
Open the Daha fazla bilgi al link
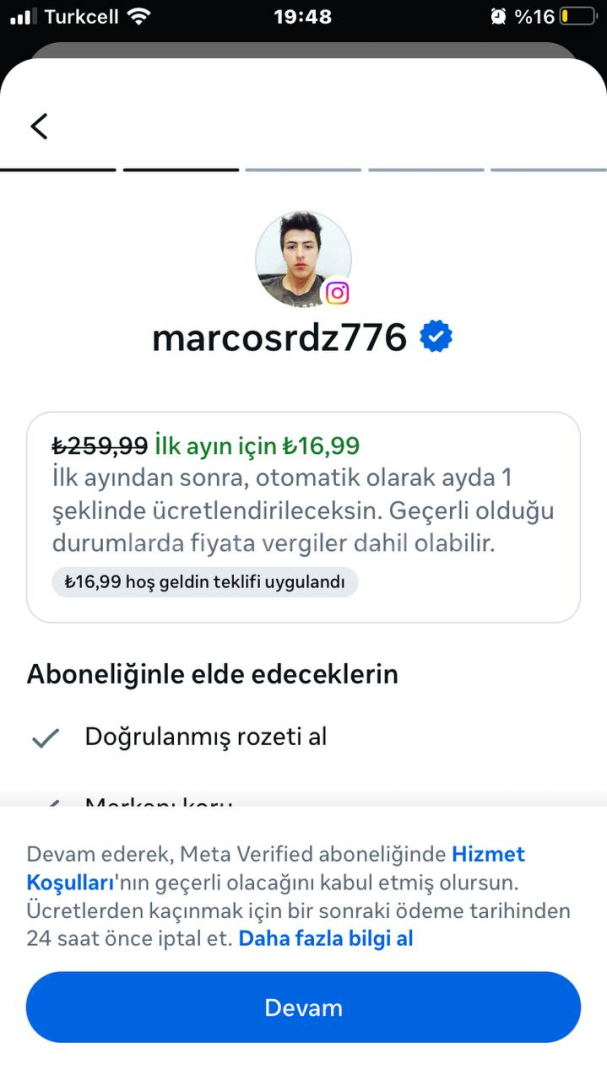pos(325,939)
